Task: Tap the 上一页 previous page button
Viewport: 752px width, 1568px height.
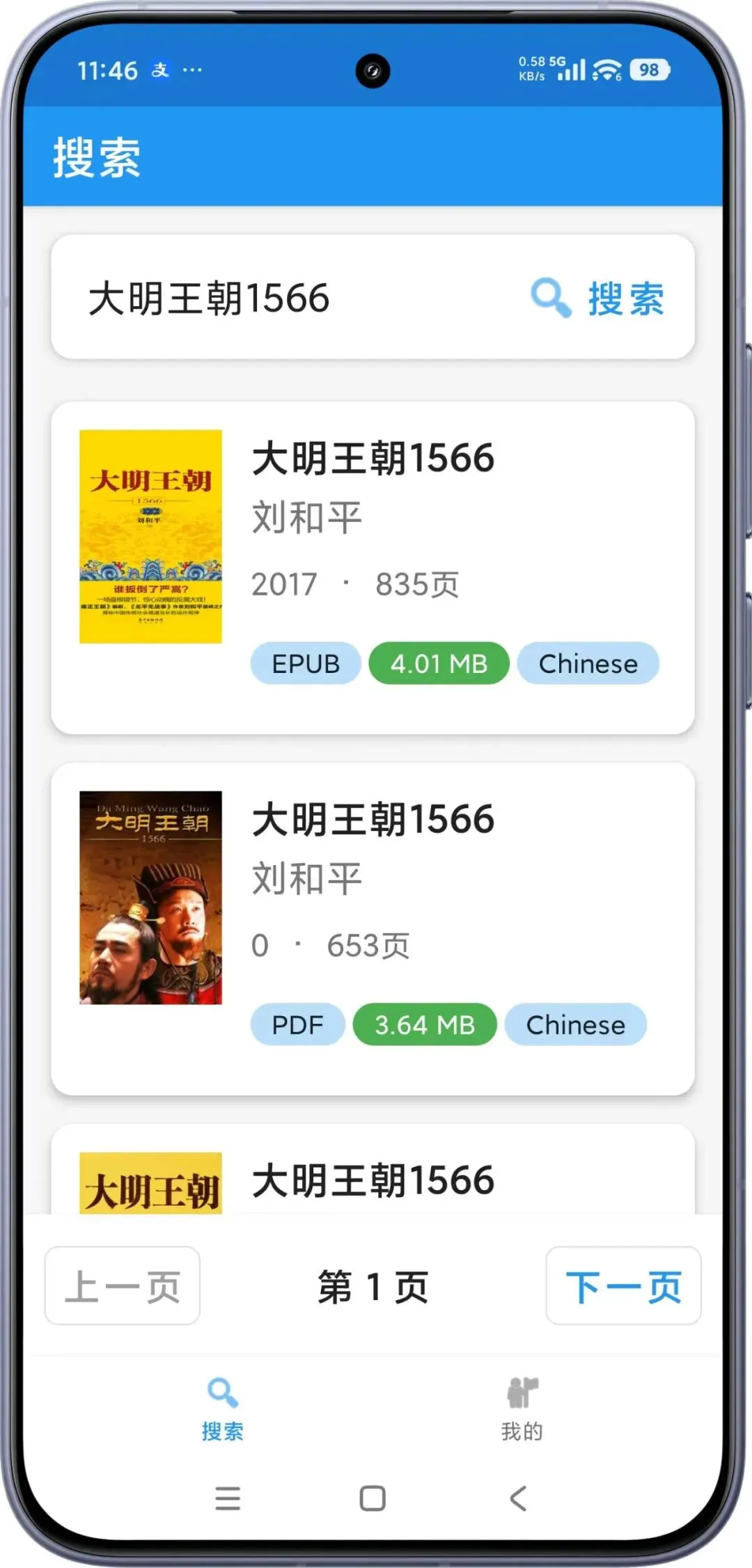Action: click(123, 1285)
